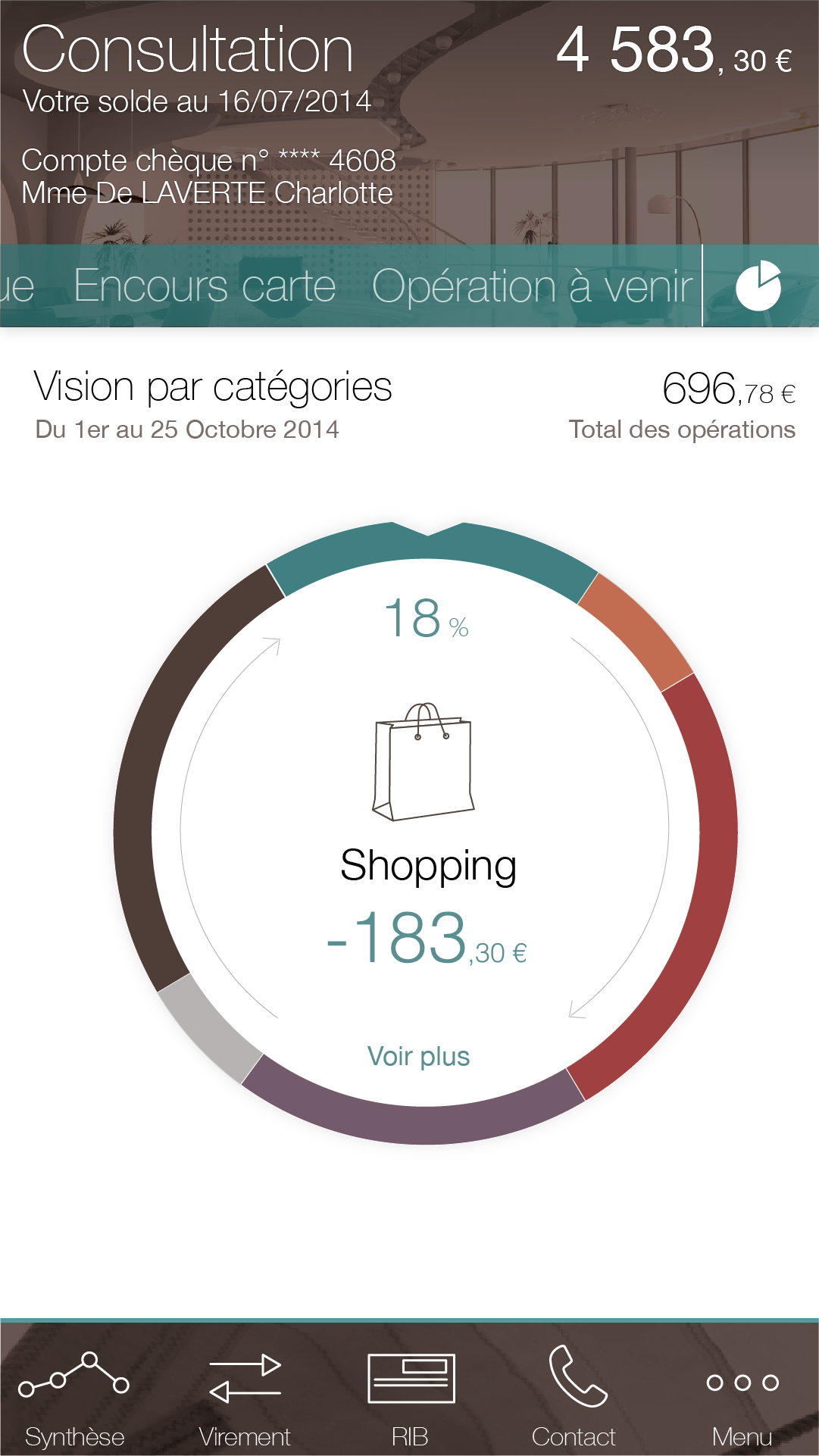Switch to the Opération à venir tab
The width and height of the screenshot is (819, 1456).
532,286
